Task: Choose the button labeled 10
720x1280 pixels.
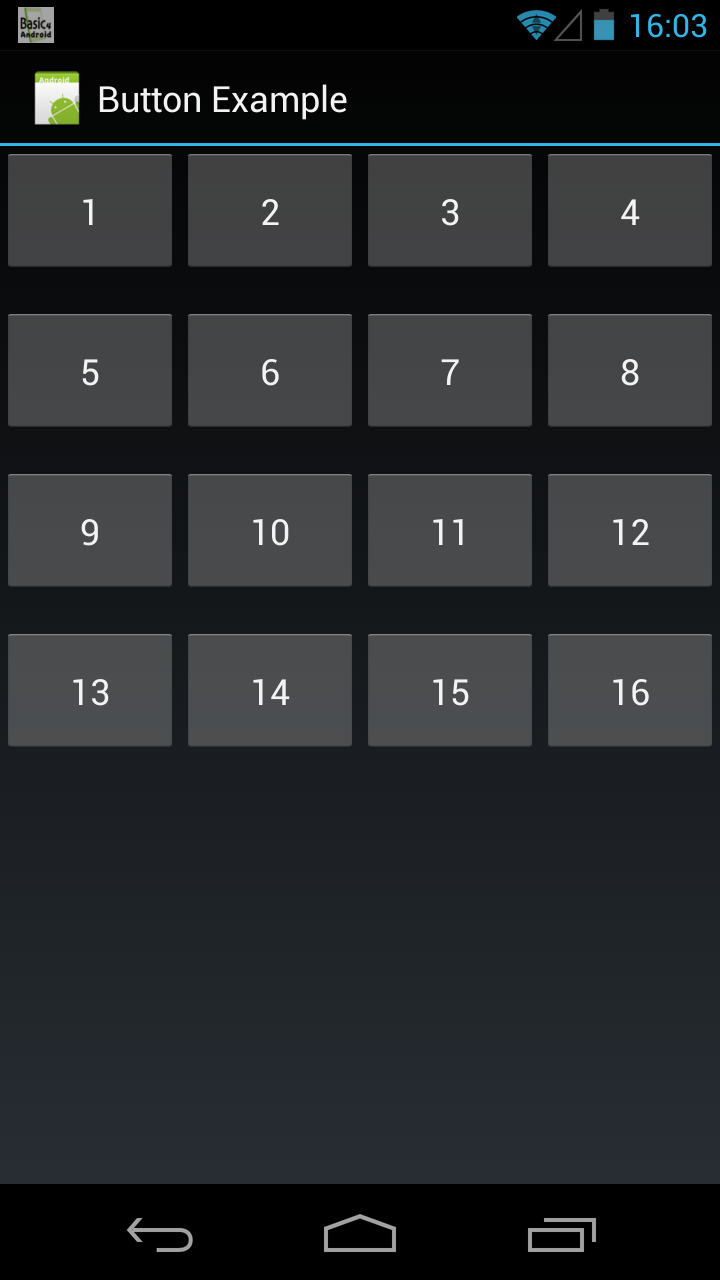Action: pyautogui.click(x=270, y=531)
